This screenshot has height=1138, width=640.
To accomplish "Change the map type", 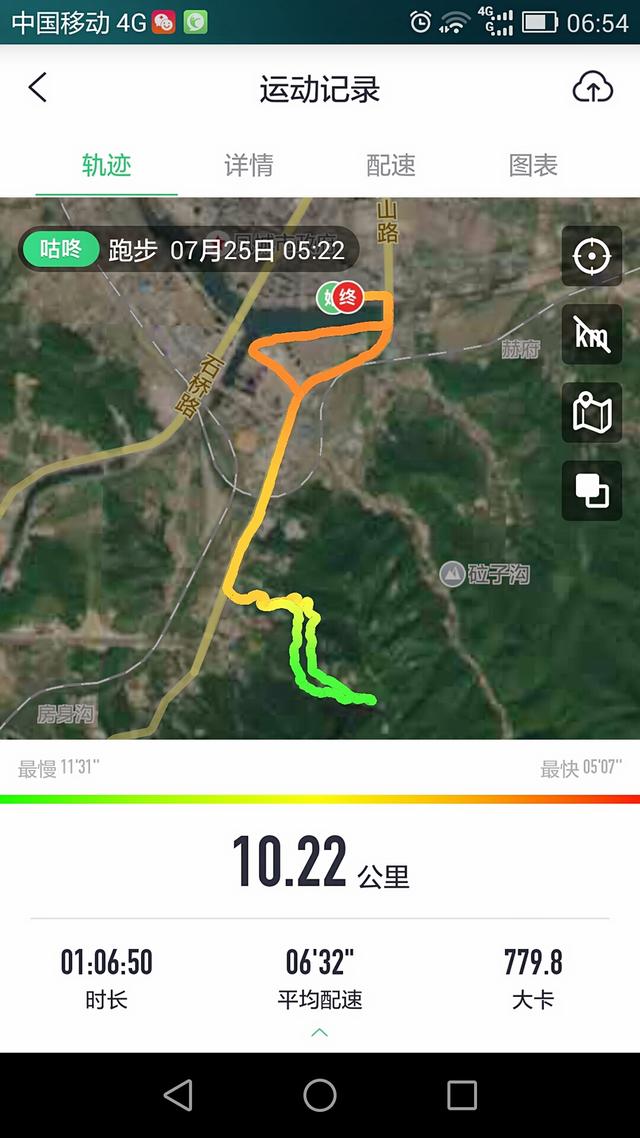I will [x=591, y=412].
